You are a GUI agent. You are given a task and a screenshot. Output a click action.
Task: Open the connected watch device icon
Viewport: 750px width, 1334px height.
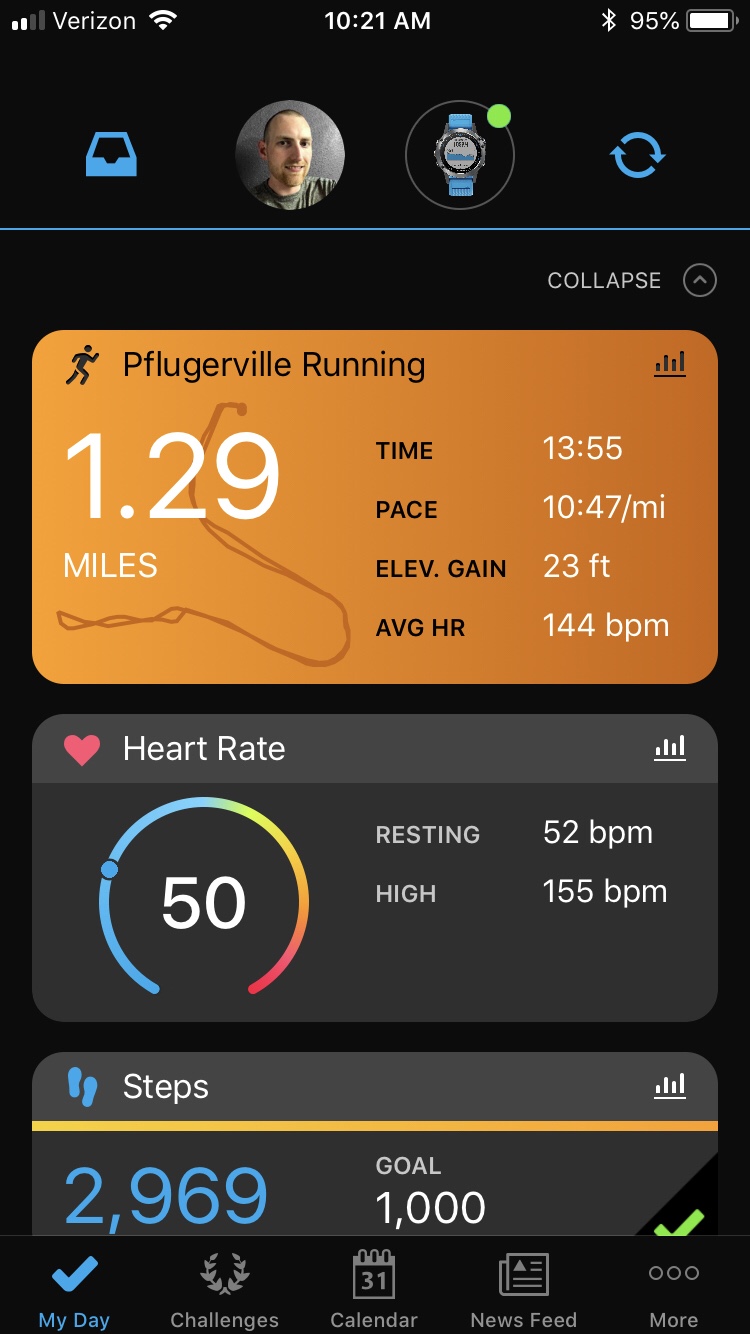coord(460,155)
